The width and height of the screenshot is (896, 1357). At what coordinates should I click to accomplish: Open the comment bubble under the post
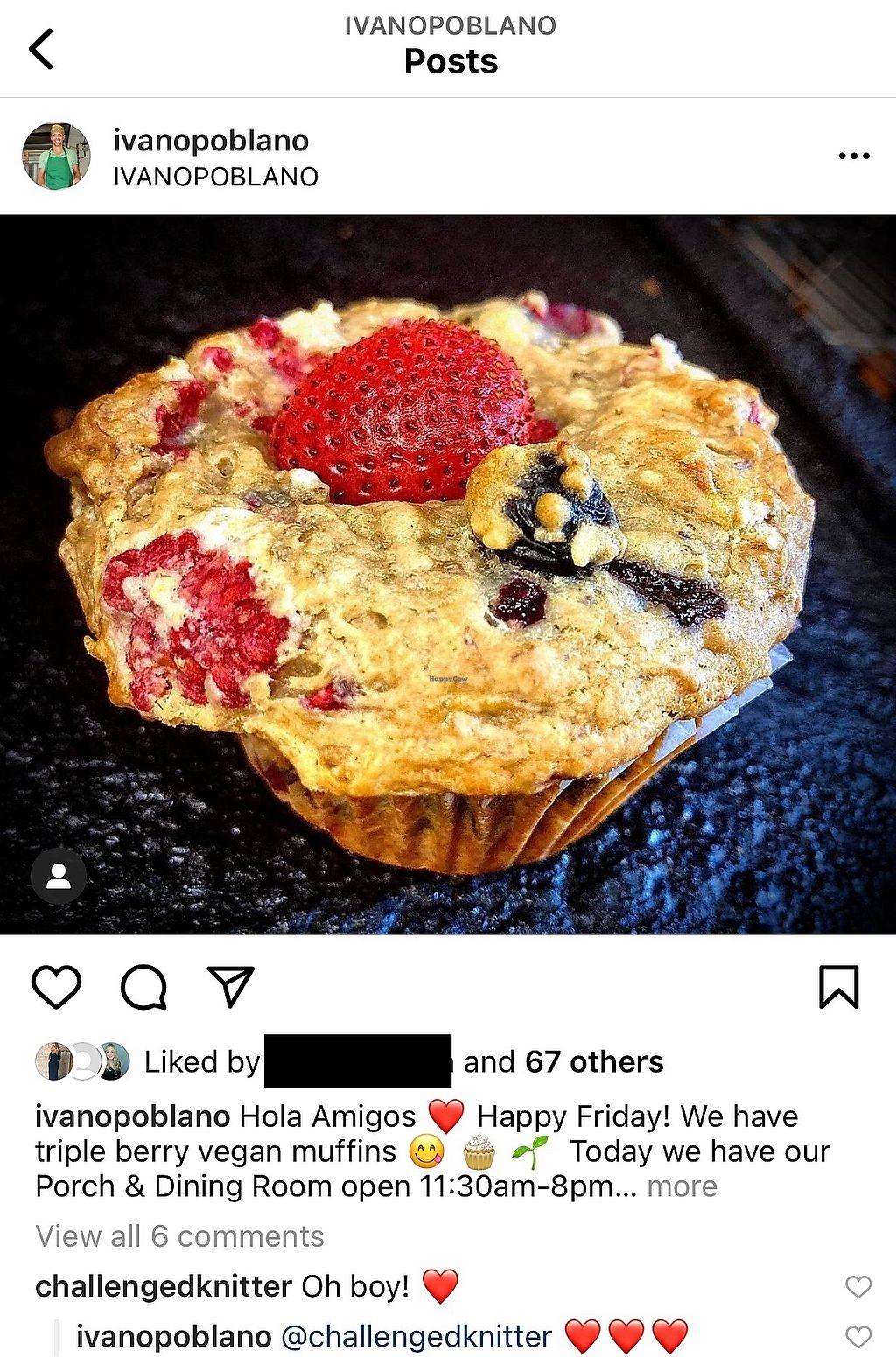point(143,987)
